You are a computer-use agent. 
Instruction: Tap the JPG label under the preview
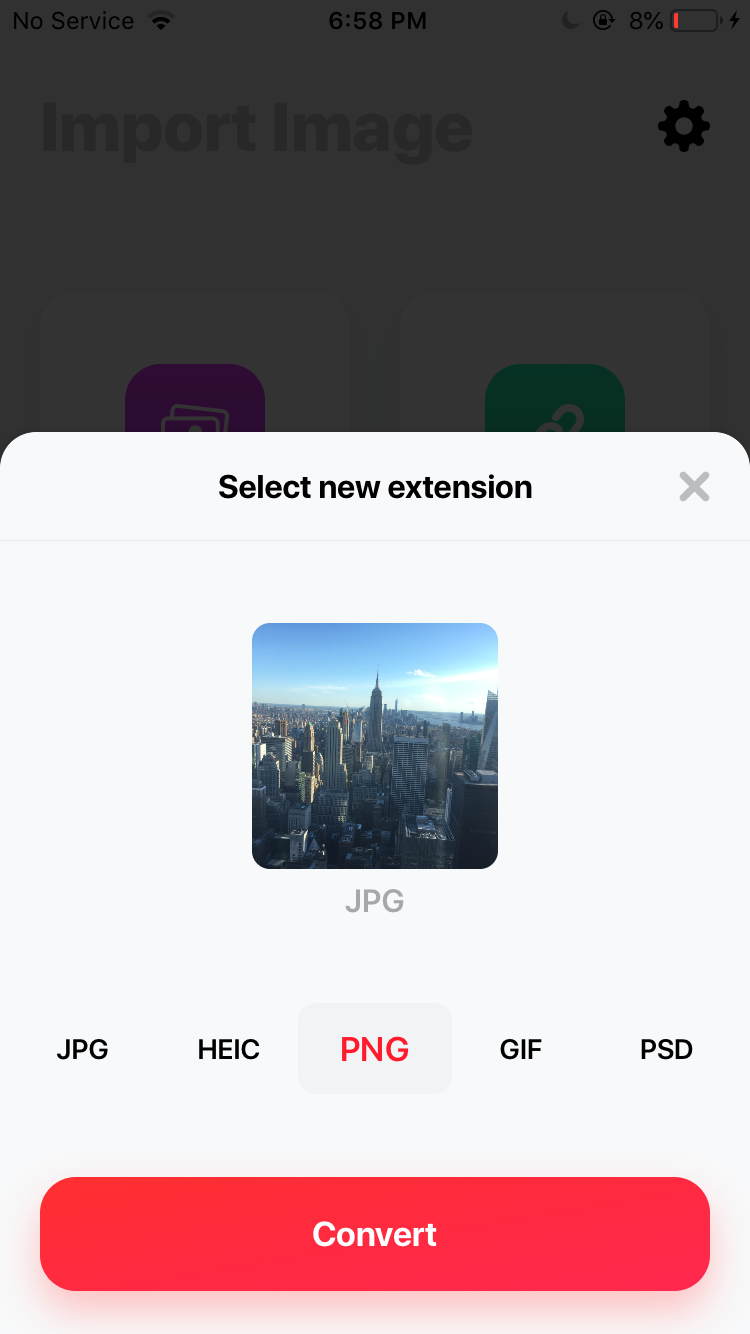click(375, 901)
